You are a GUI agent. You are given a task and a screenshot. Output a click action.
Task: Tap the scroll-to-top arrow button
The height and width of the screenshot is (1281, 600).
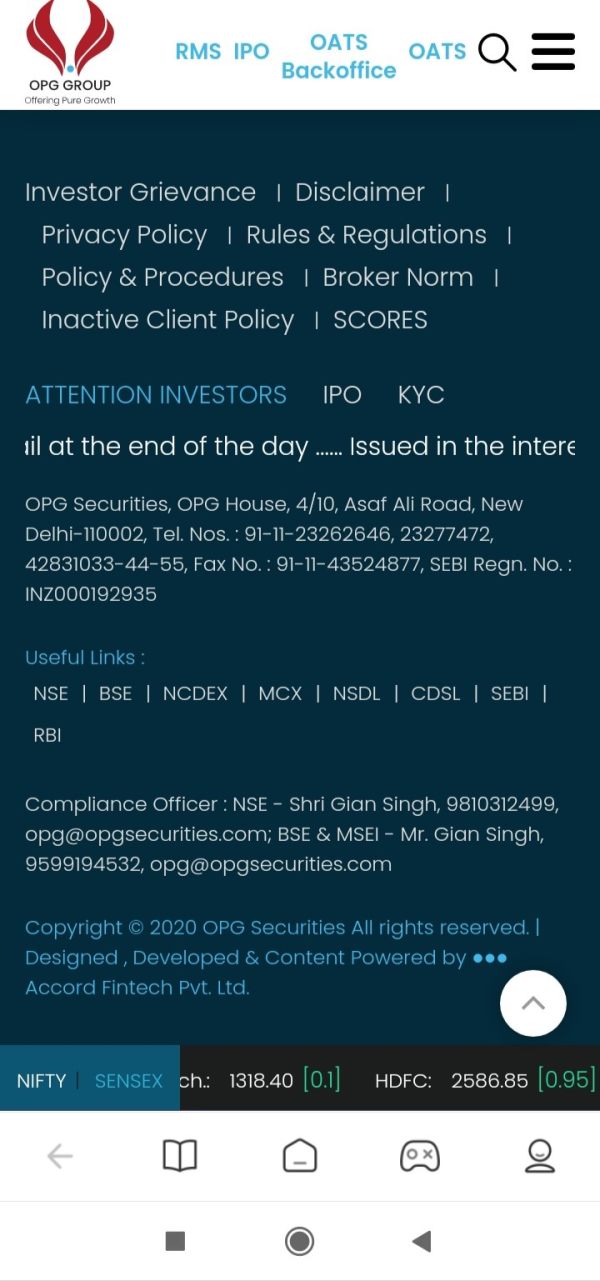533,1003
